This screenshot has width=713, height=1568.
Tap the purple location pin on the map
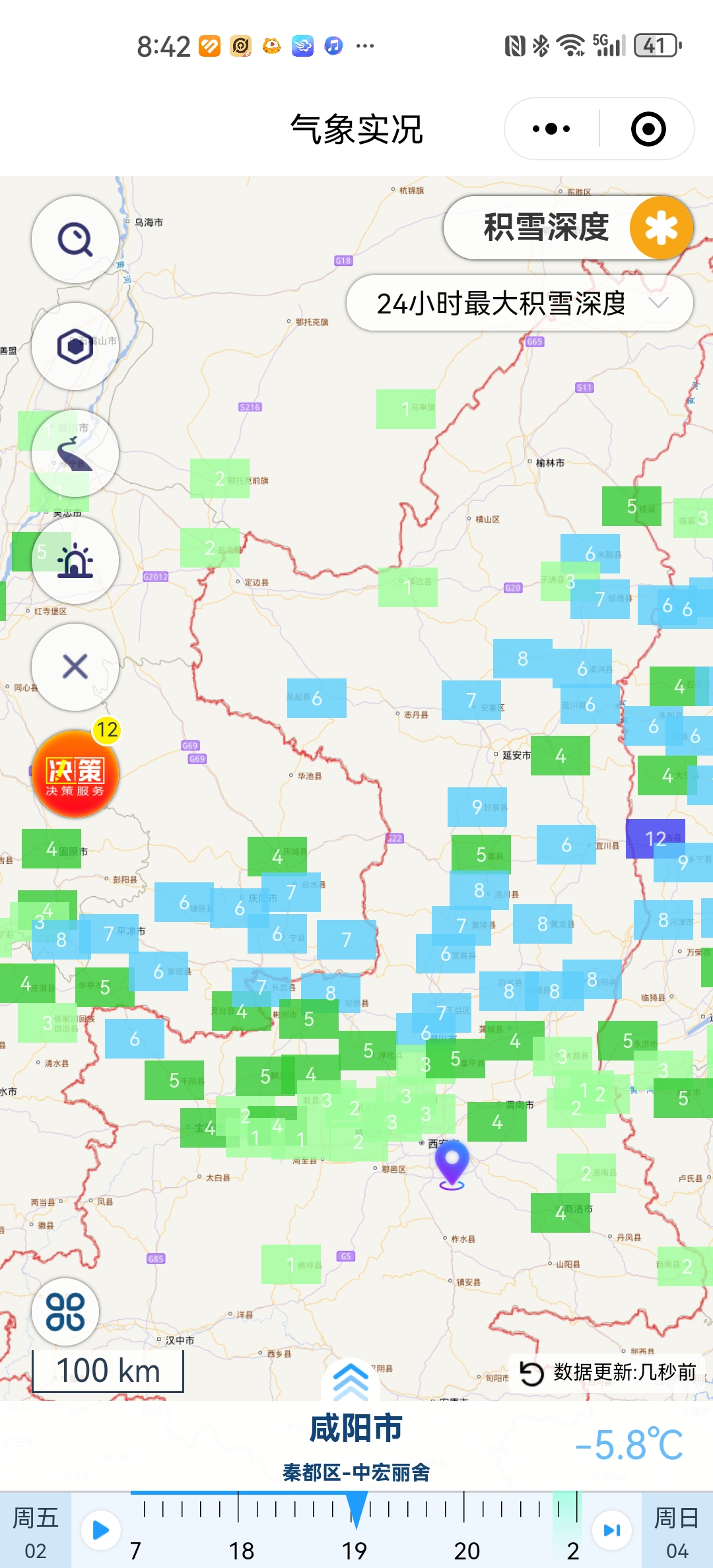pos(452,1166)
